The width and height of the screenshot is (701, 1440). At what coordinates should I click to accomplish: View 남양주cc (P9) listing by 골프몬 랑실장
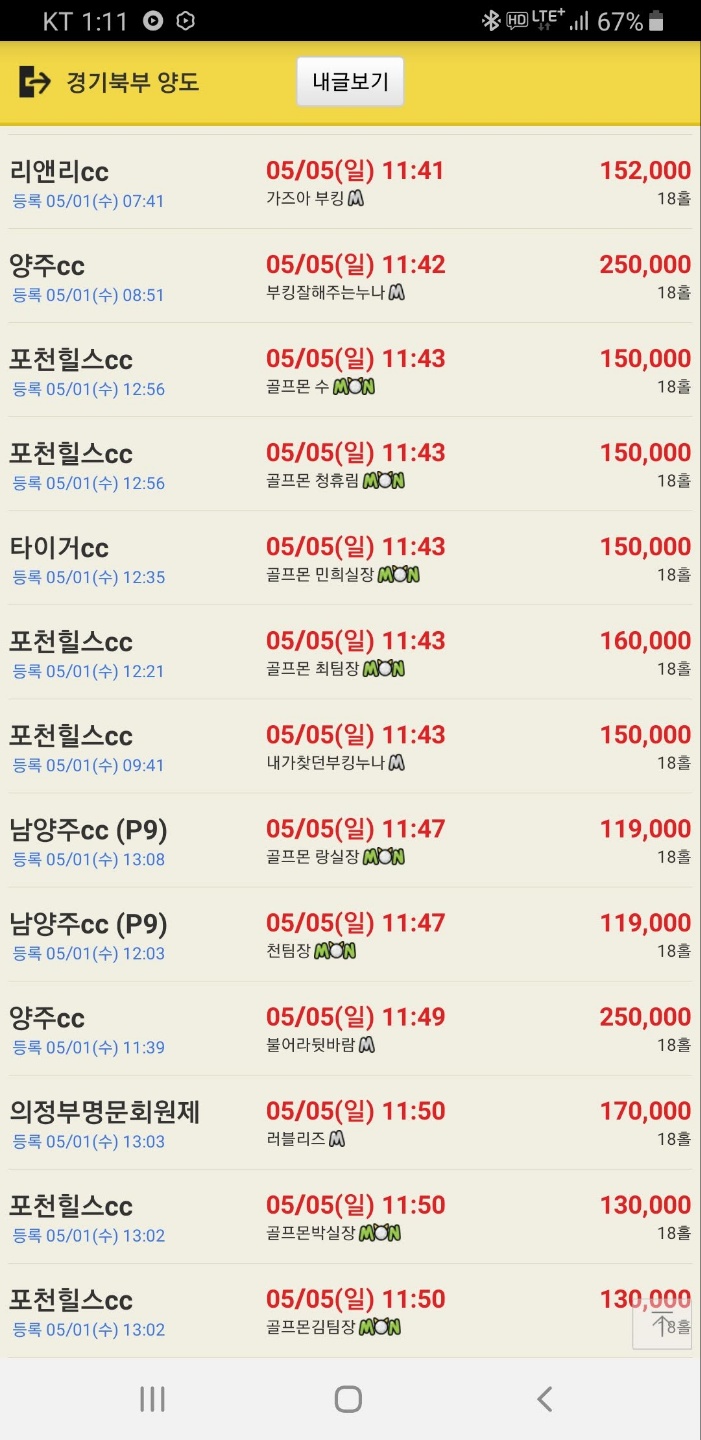coord(350,841)
